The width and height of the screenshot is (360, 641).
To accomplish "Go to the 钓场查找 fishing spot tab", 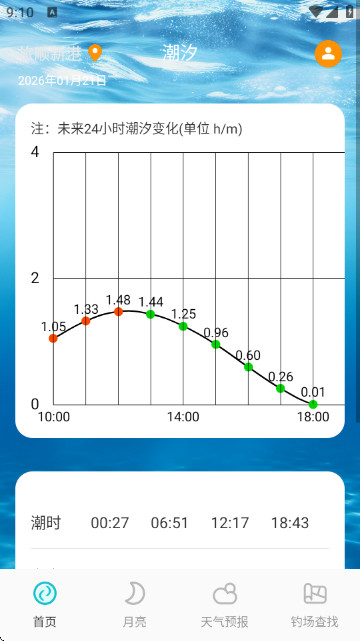I will [315, 605].
